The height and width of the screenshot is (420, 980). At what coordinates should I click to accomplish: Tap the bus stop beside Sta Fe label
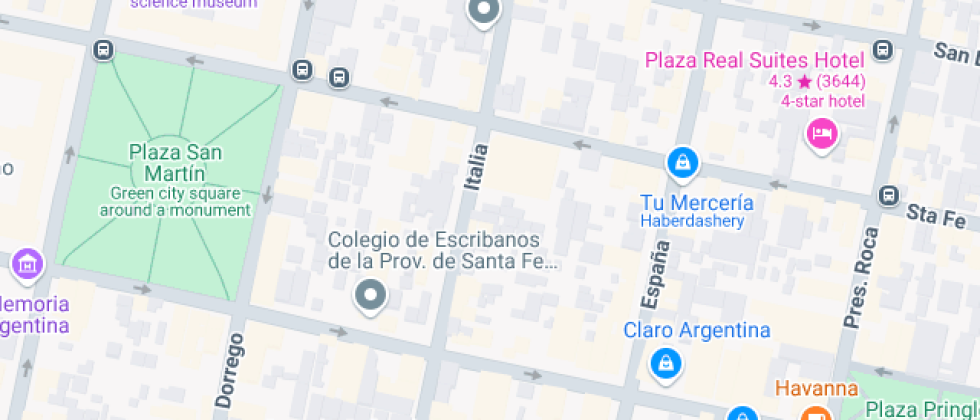(x=887, y=196)
